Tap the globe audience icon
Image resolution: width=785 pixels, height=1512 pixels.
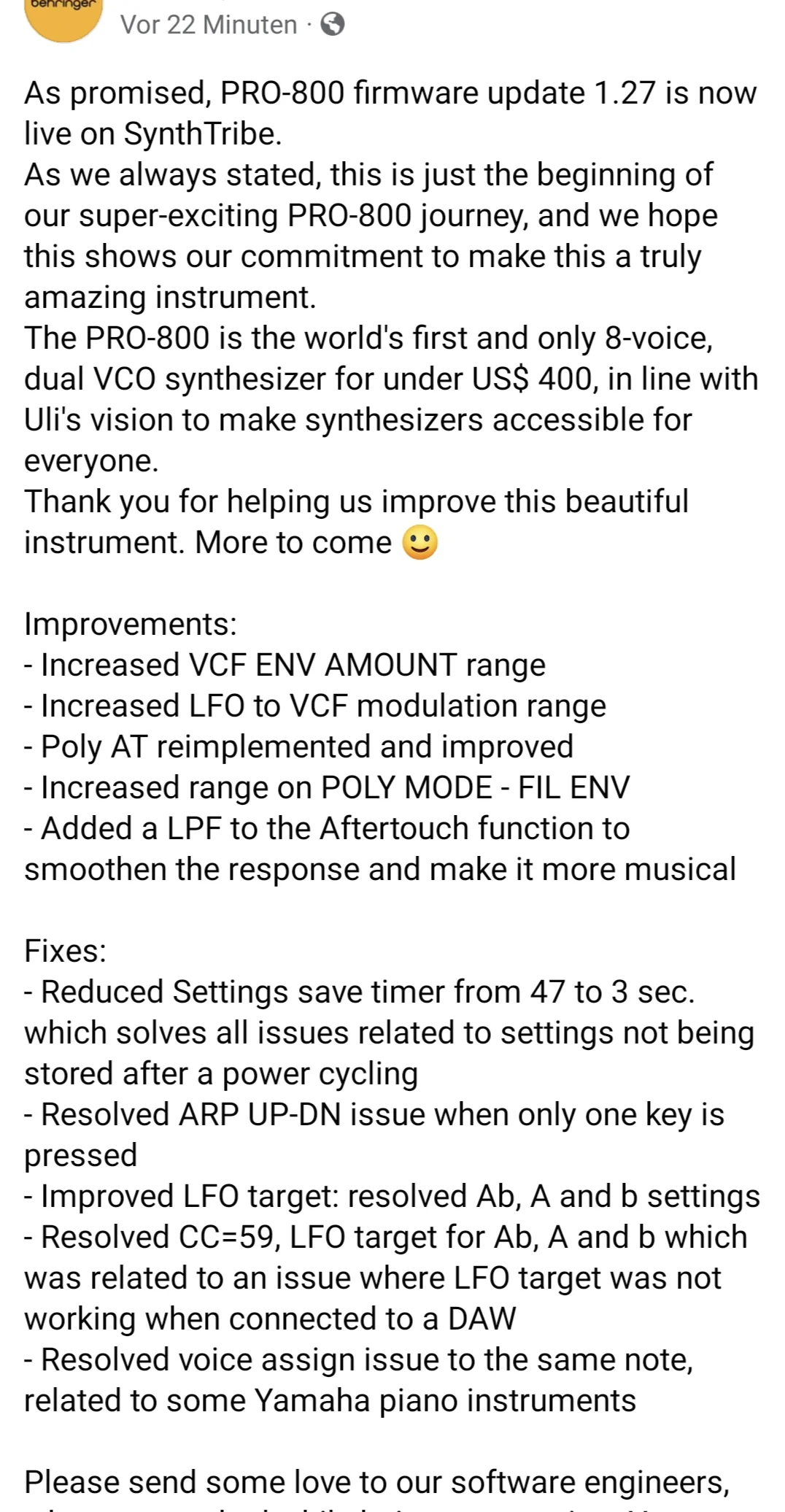pyautogui.click(x=333, y=25)
